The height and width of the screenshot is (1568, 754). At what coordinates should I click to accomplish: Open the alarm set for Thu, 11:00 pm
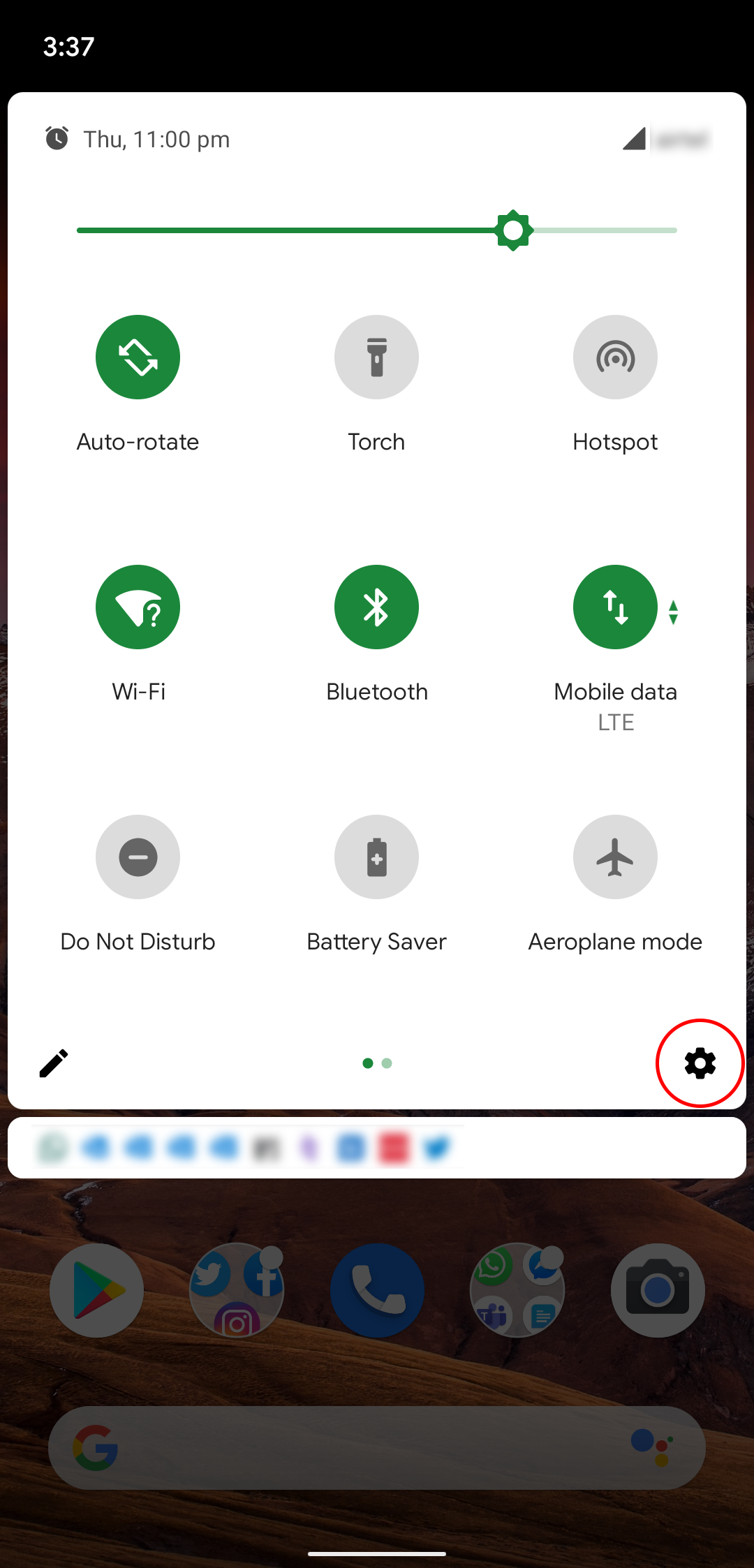tap(138, 139)
